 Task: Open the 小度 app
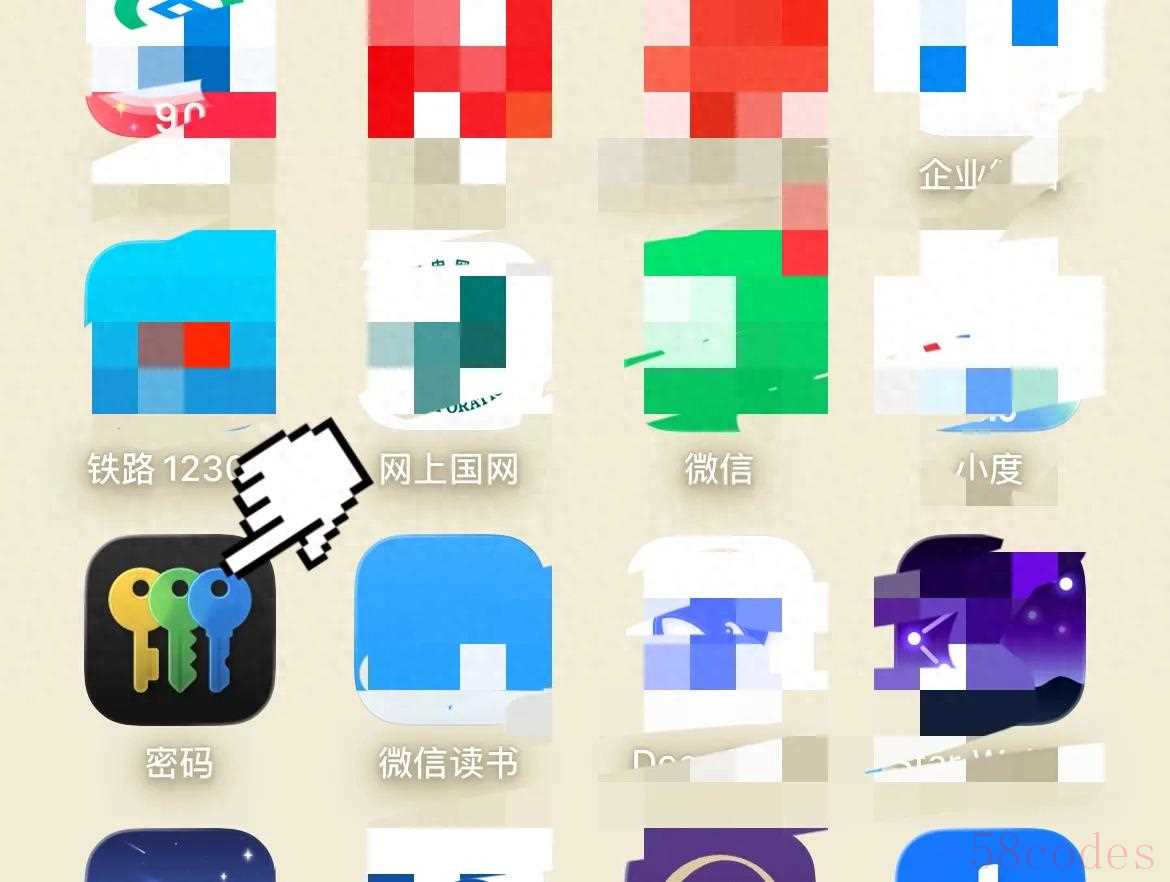[988, 325]
